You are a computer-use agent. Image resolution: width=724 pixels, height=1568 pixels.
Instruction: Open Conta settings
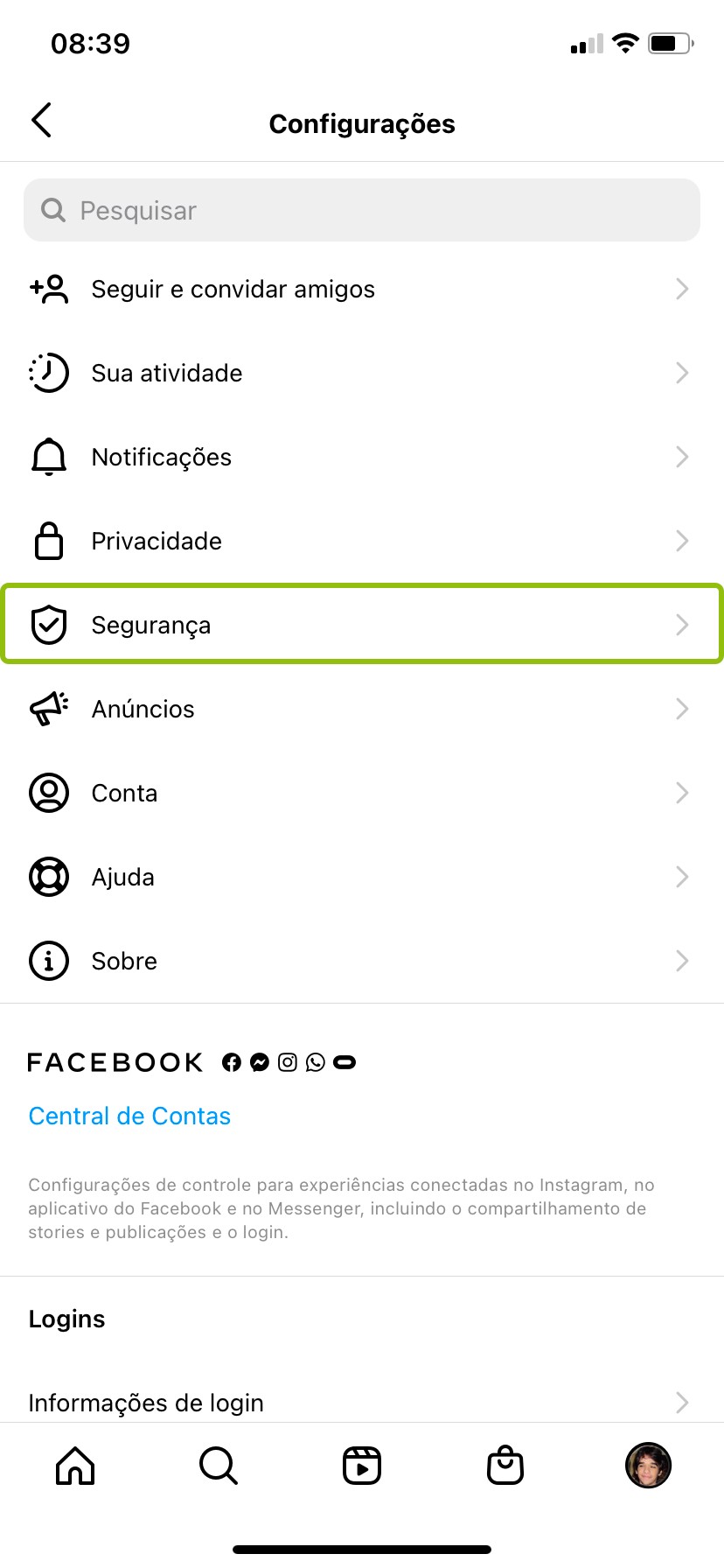[x=362, y=793]
